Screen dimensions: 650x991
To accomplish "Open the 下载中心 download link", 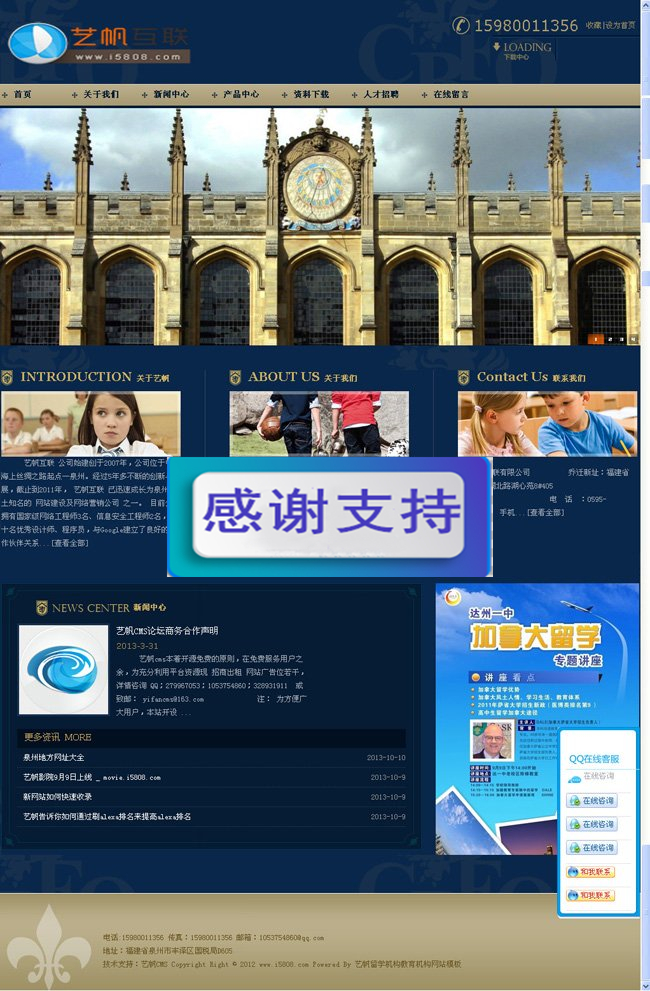I will pyautogui.click(x=516, y=57).
